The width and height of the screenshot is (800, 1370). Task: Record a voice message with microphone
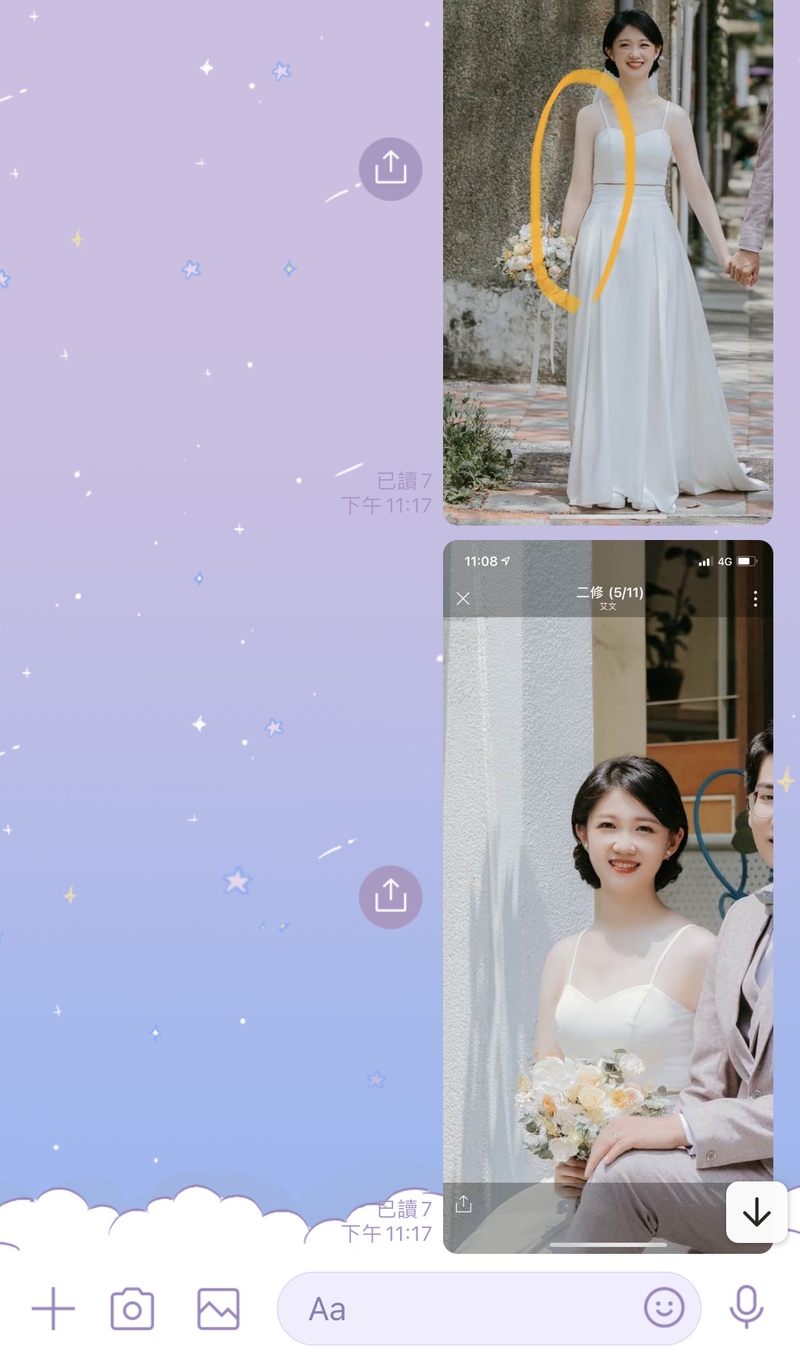point(746,1308)
